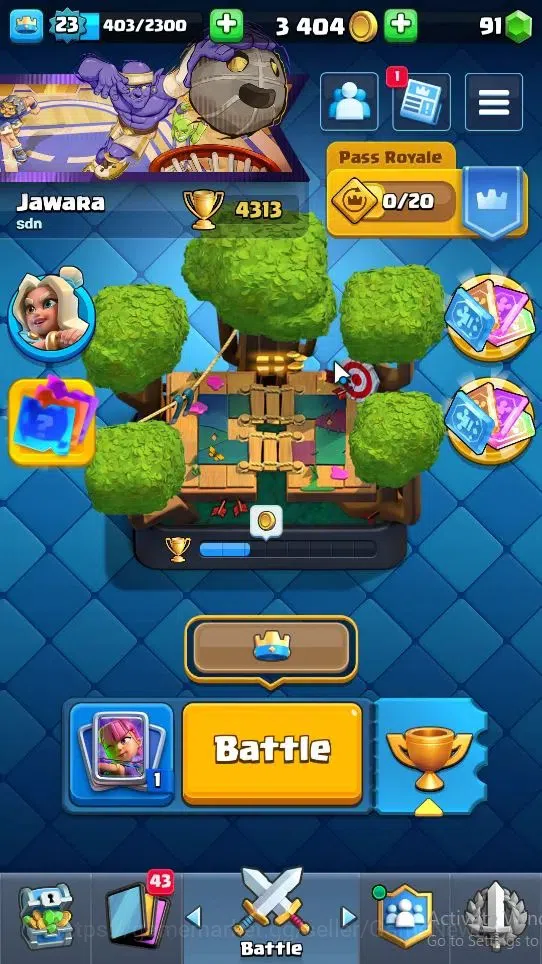Tap the green plus next to experience

click(x=227, y=25)
